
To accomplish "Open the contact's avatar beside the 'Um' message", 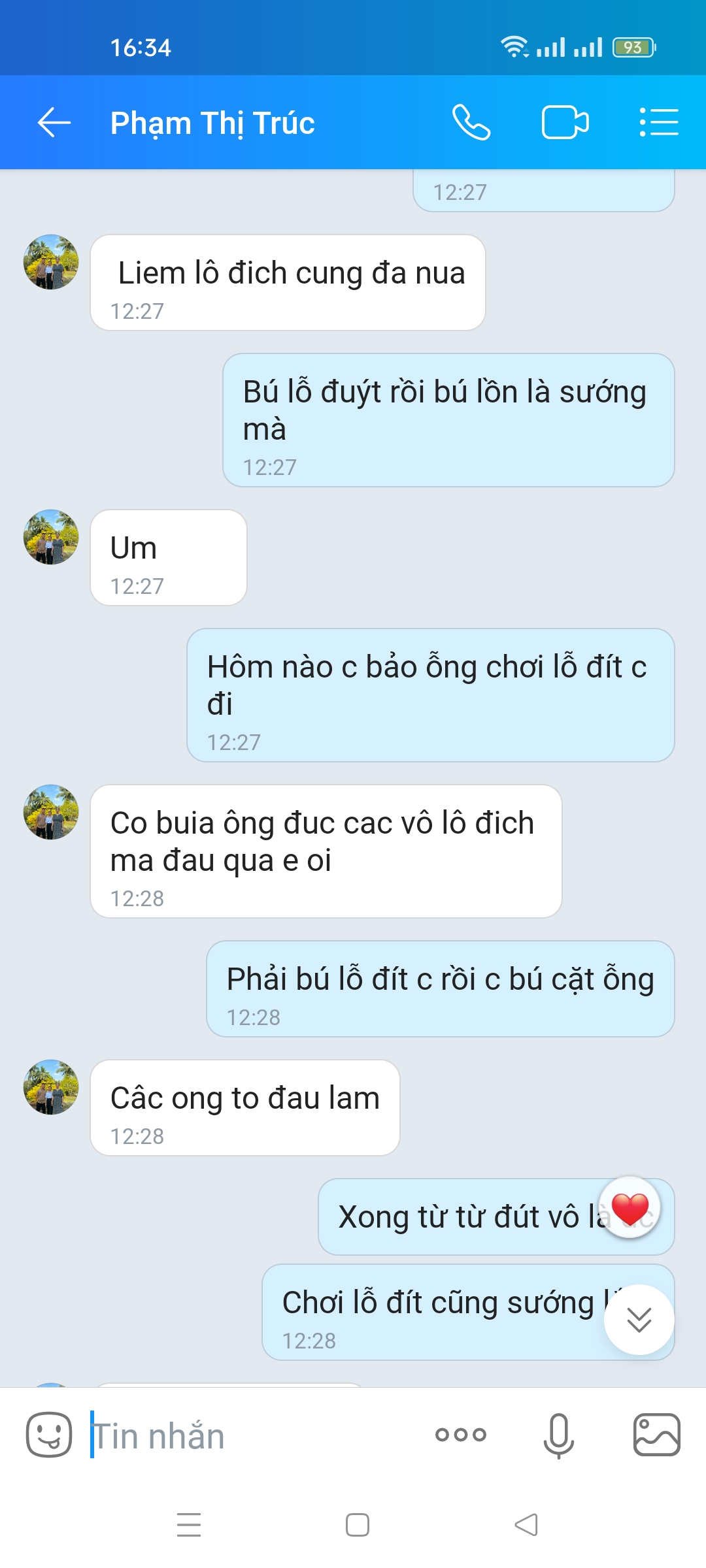I will [x=51, y=537].
